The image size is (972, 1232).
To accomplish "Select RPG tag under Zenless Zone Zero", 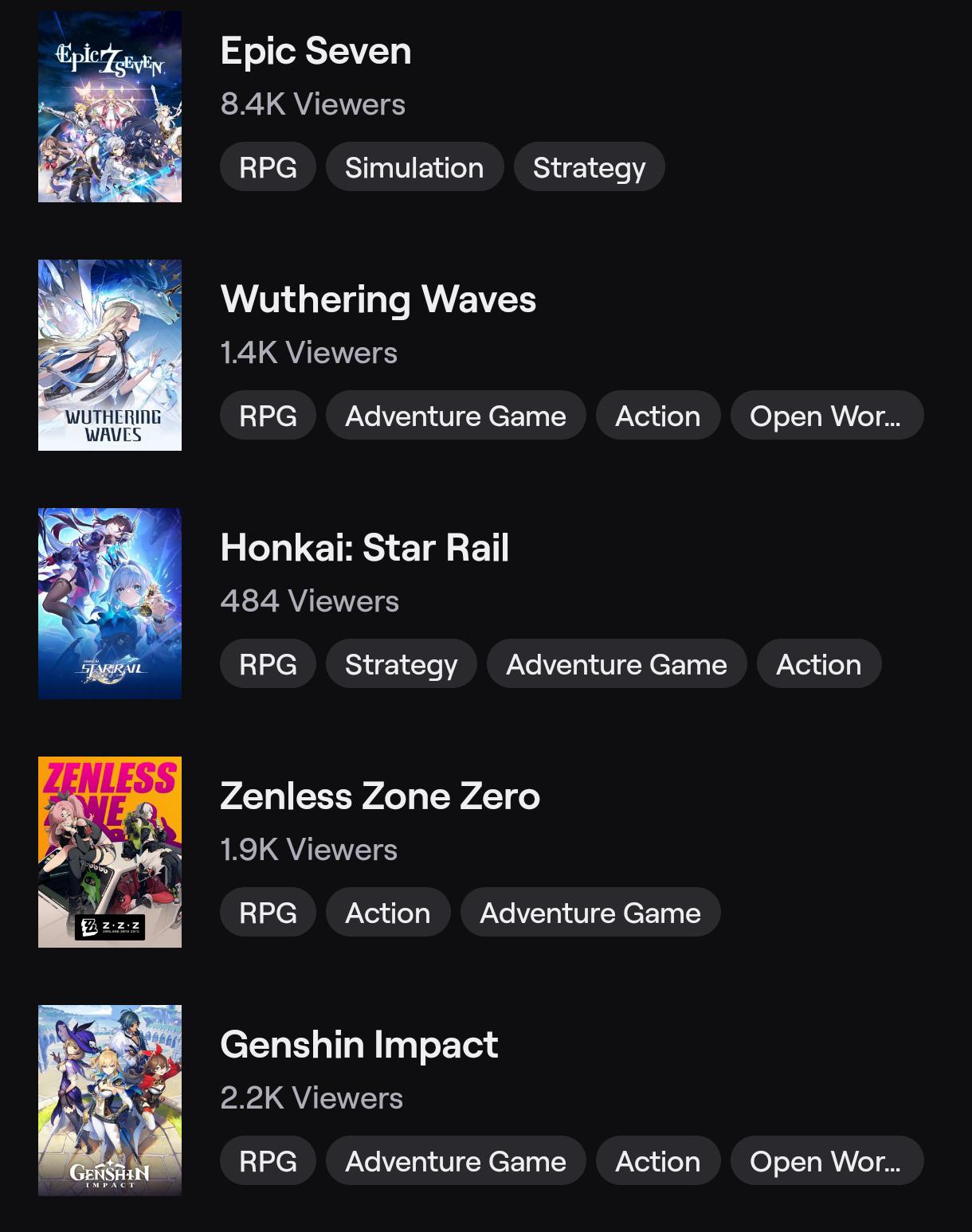I will (x=268, y=913).
